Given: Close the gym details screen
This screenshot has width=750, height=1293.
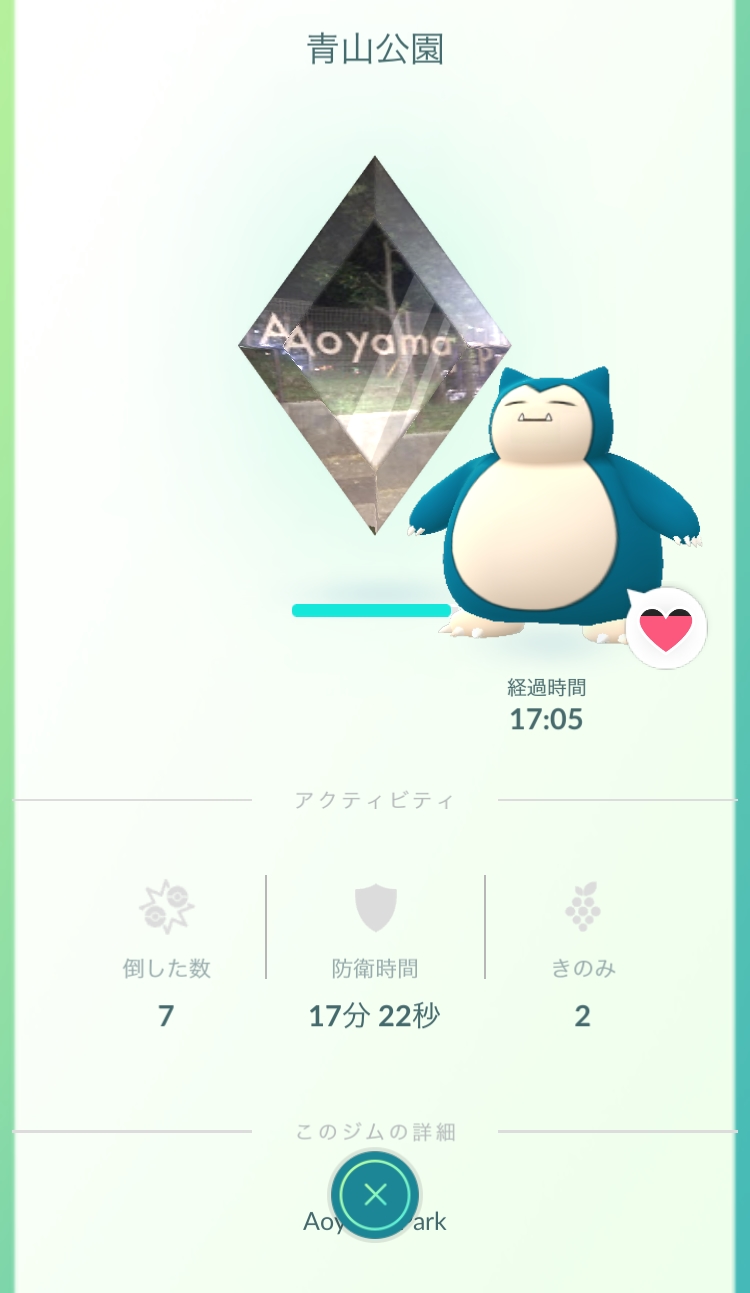Looking at the screenshot, I should click(375, 1194).
